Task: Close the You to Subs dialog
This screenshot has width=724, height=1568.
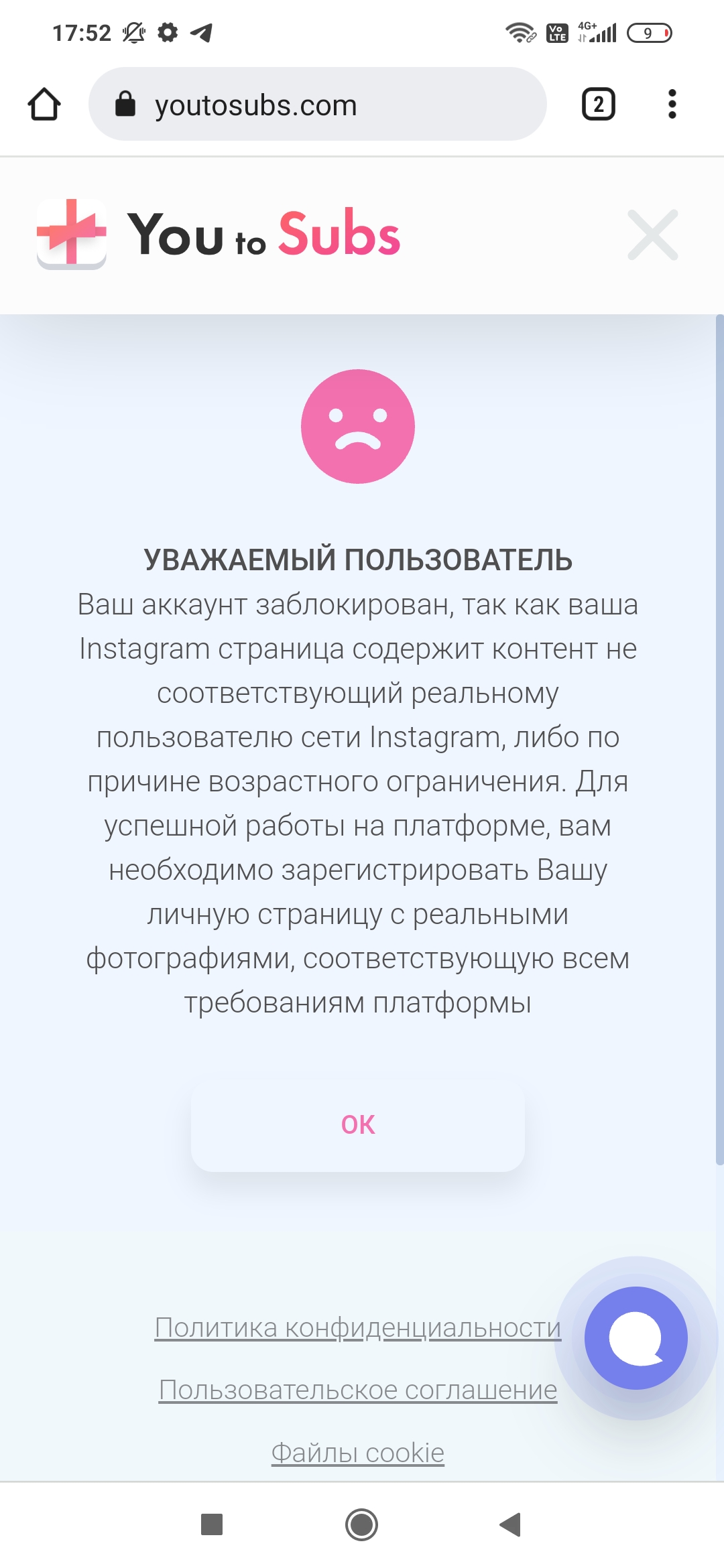Action: point(652,235)
